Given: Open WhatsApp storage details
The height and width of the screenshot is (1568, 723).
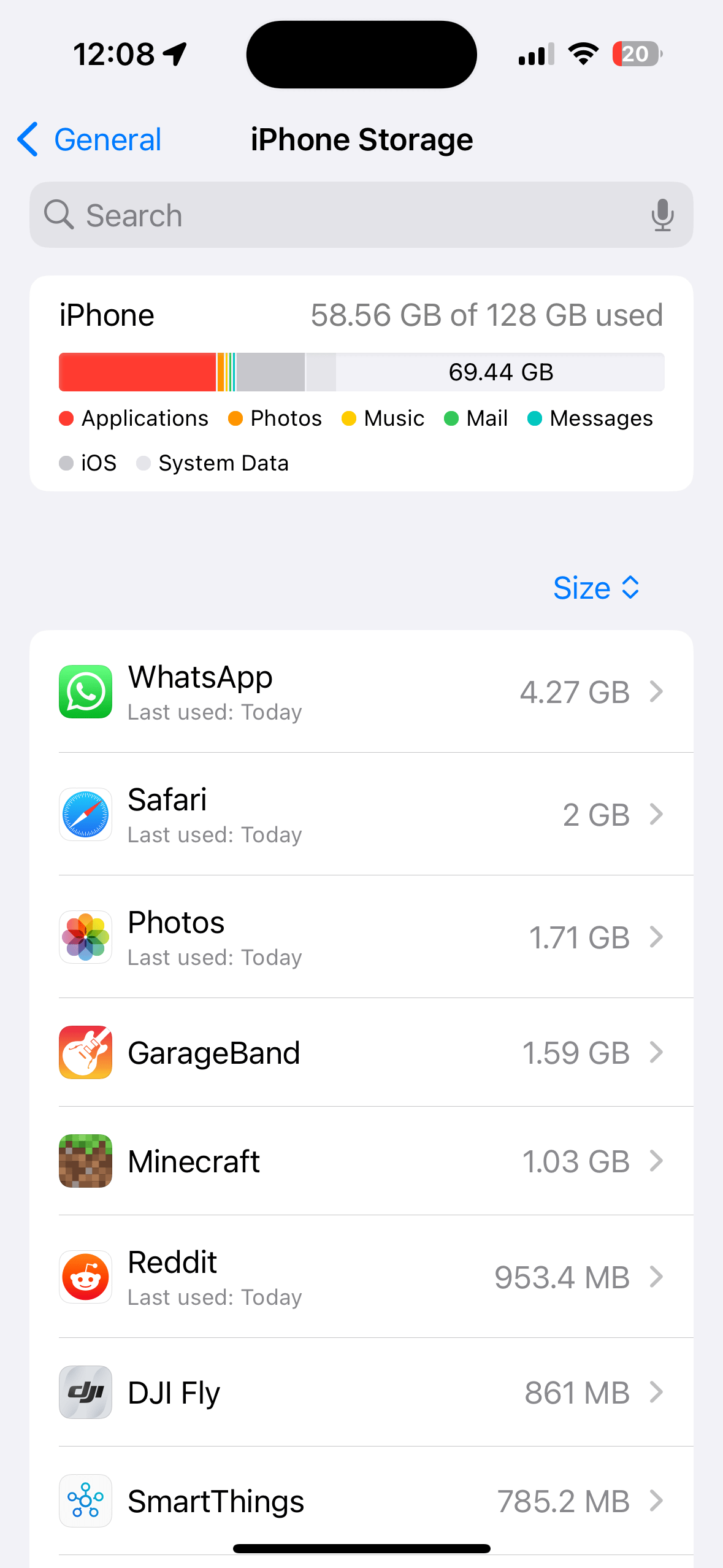Looking at the screenshot, I should pos(361,691).
